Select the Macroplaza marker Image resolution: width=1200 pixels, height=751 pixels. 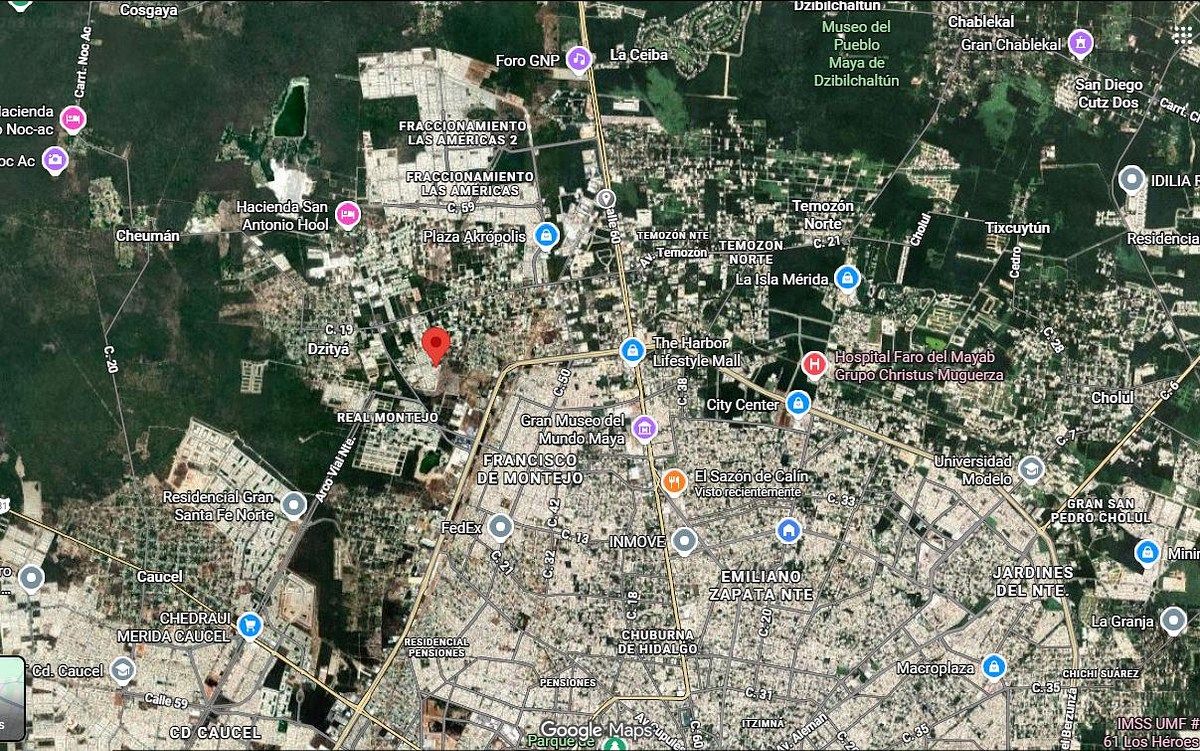(993, 666)
